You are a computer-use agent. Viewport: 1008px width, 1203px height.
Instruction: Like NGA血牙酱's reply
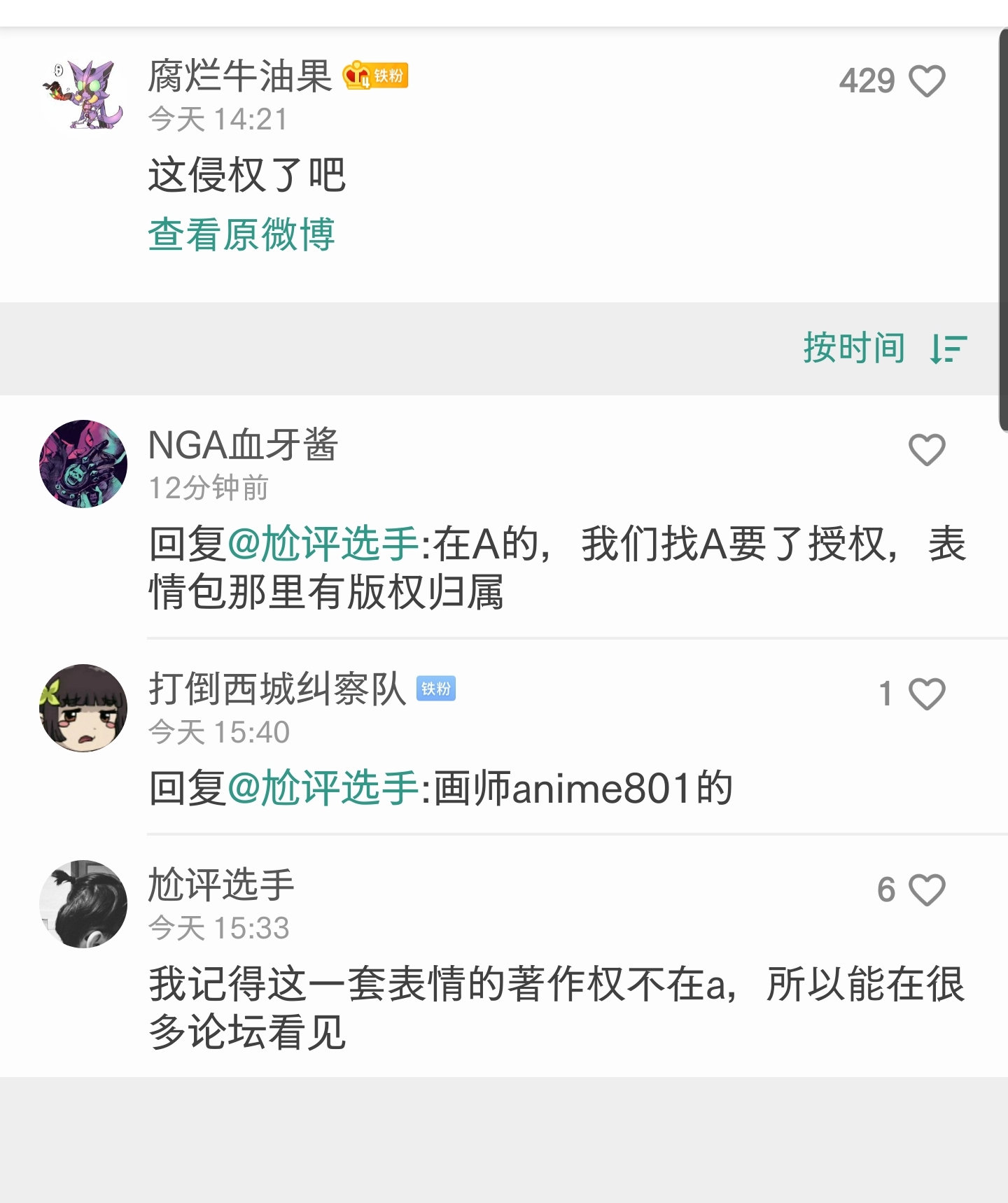click(926, 449)
